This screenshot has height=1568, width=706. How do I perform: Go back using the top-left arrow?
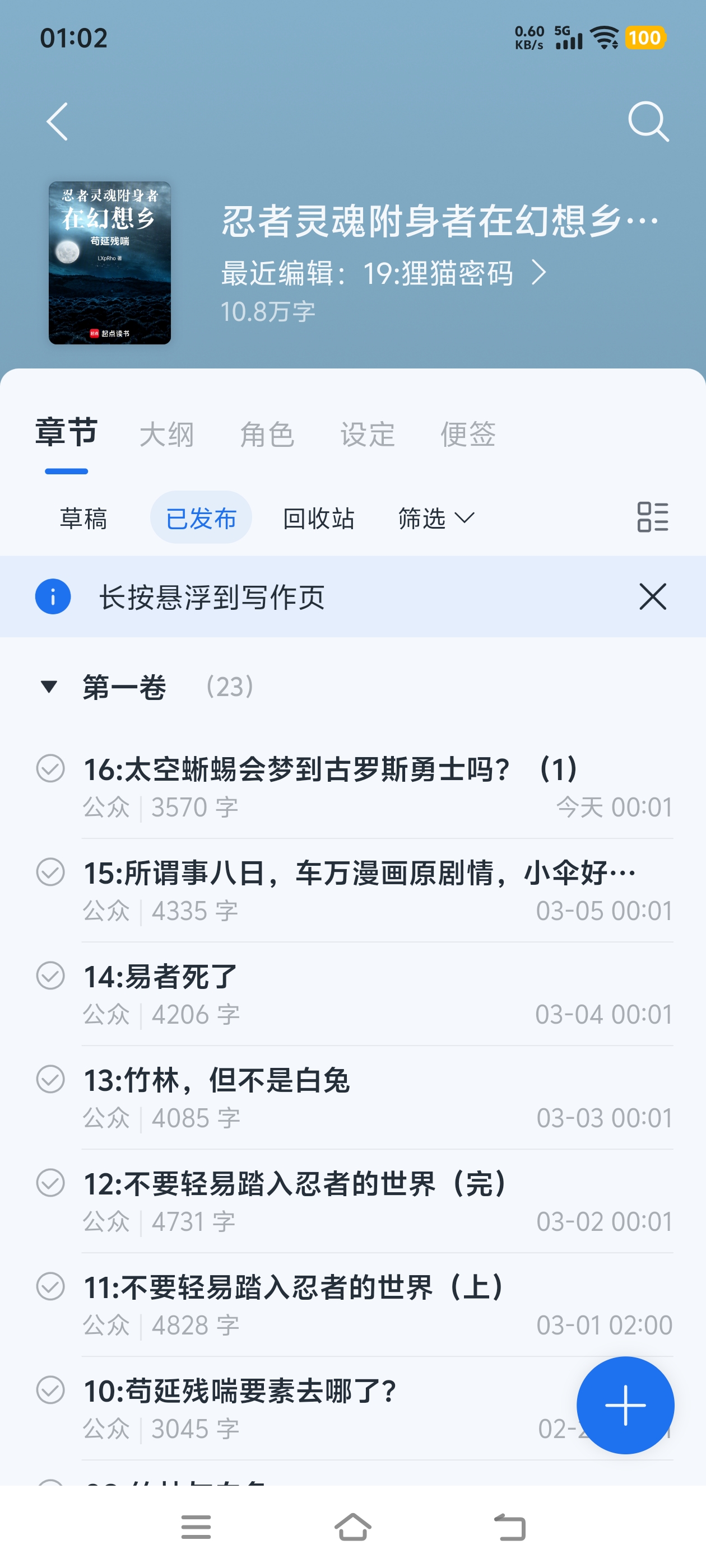[x=57, y=122]
